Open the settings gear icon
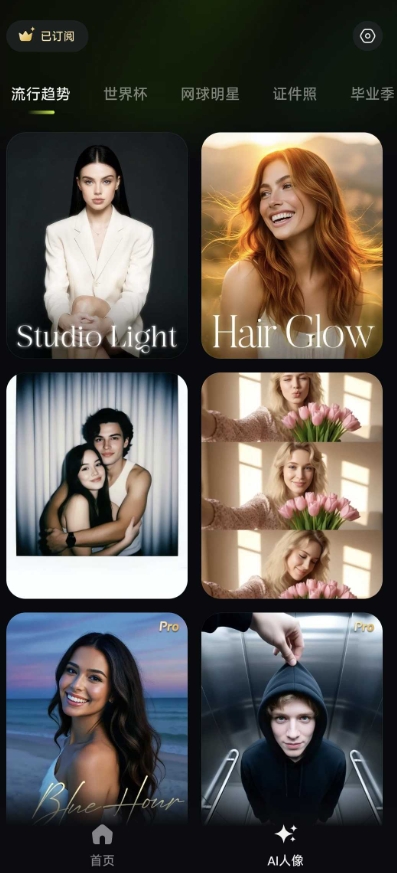 367,36
